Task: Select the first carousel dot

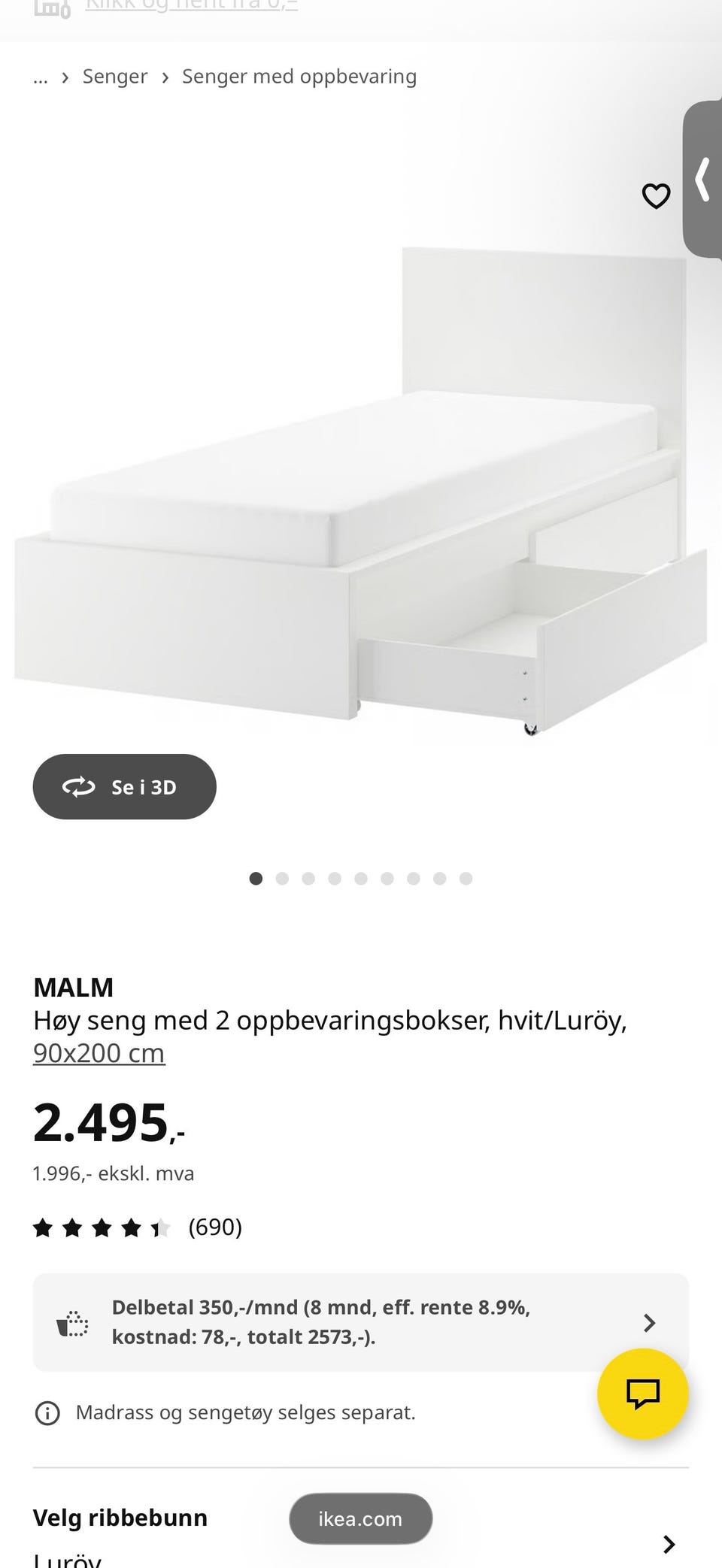Action: [256, 878]
